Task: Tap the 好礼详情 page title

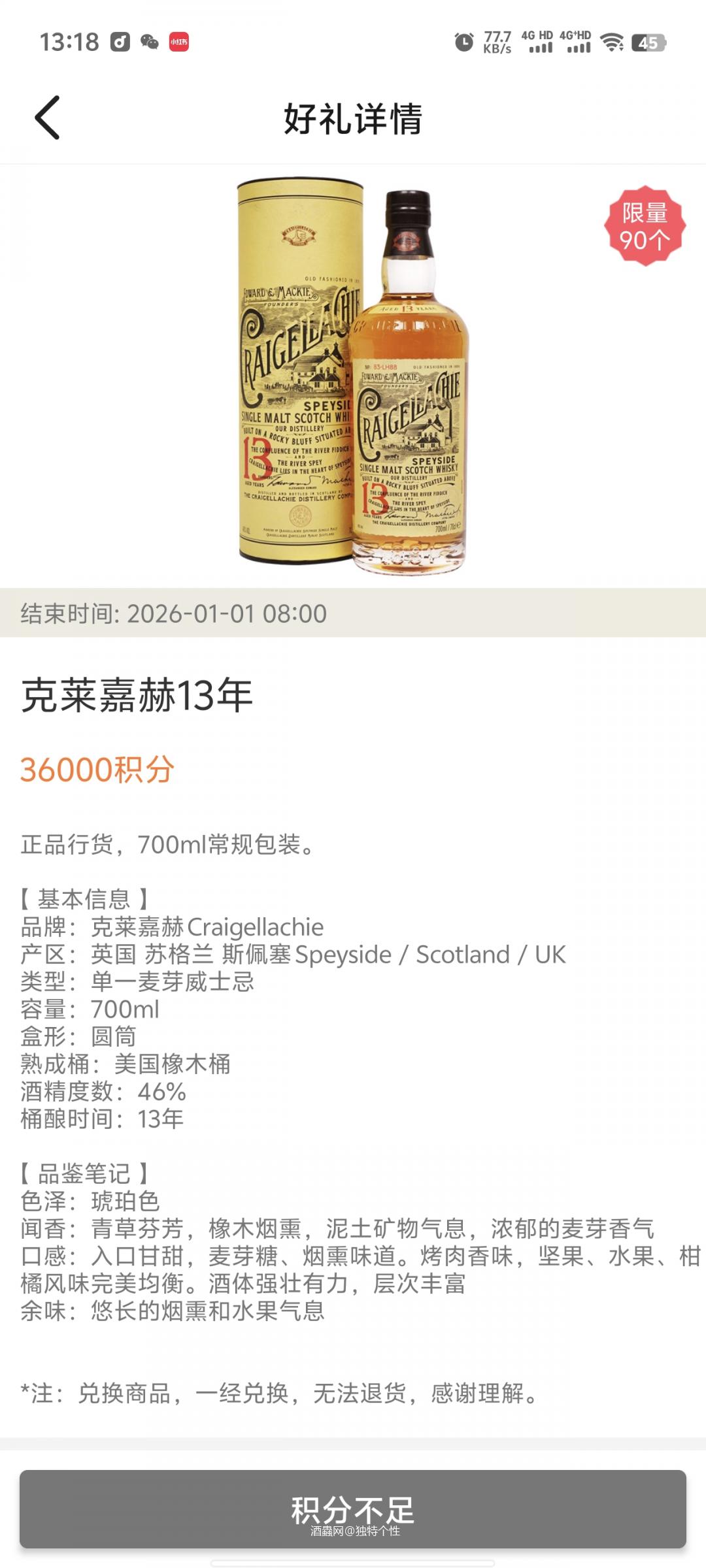Action: 353,120
